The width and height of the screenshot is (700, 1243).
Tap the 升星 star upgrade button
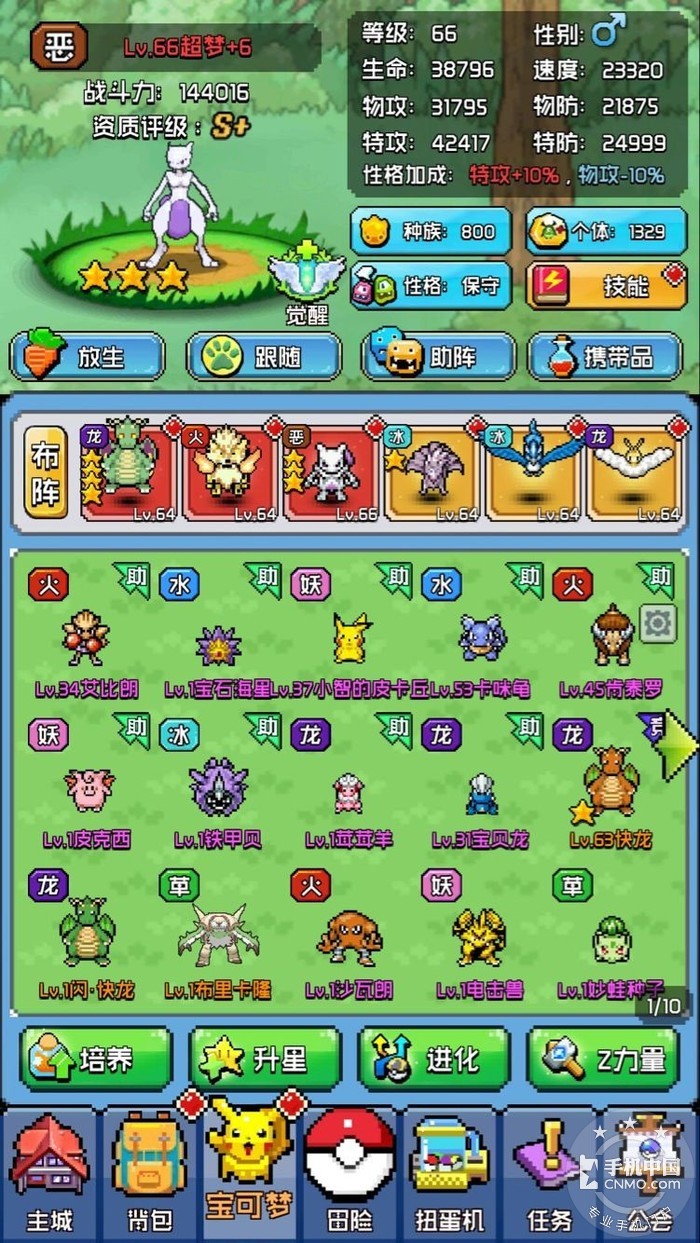(x=264, y=1059)
